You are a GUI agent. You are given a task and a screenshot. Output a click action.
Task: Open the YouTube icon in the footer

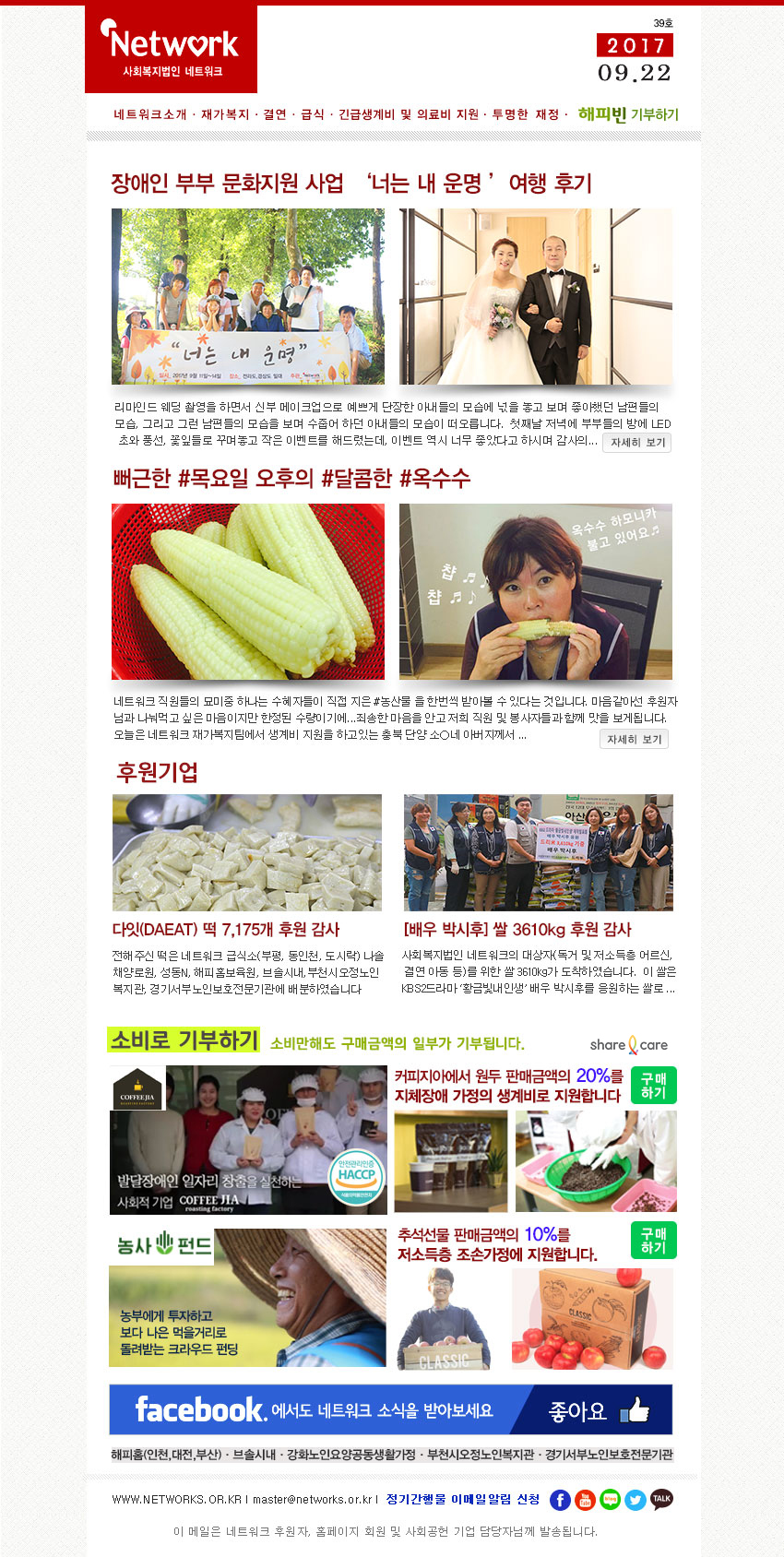tap(585, 1500)
